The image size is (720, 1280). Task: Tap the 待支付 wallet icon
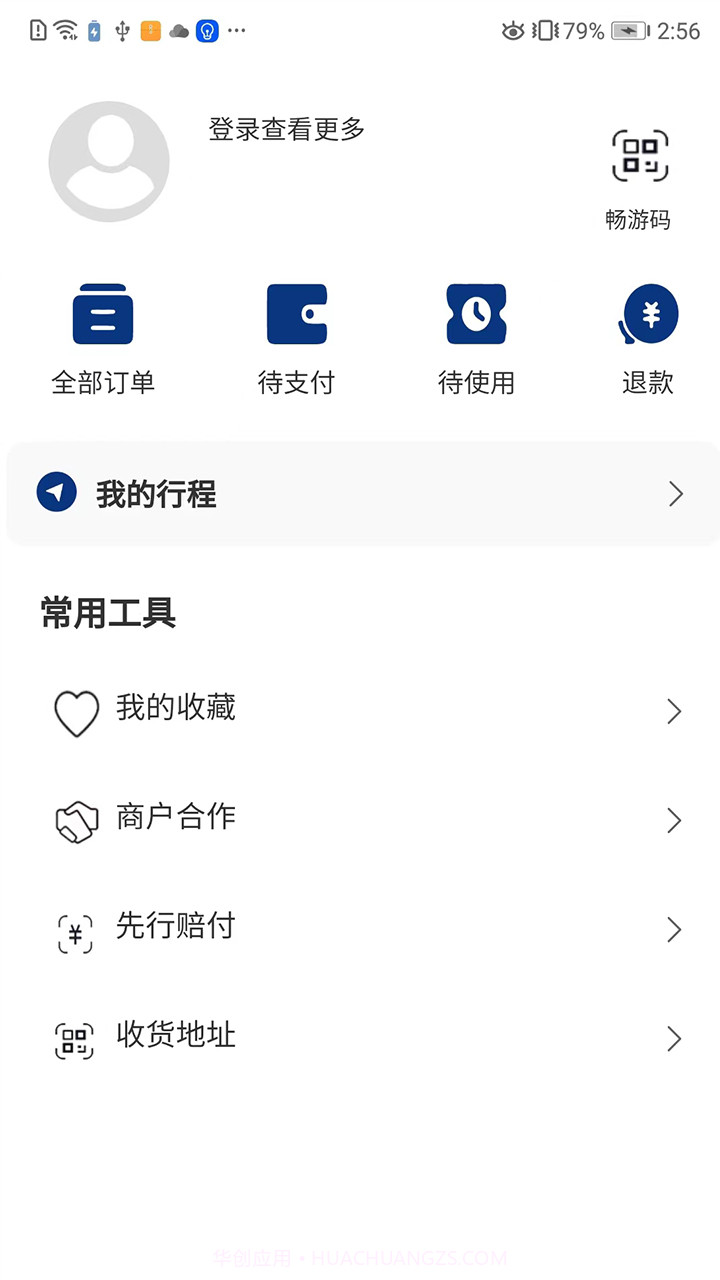click(x=295, y=312)
